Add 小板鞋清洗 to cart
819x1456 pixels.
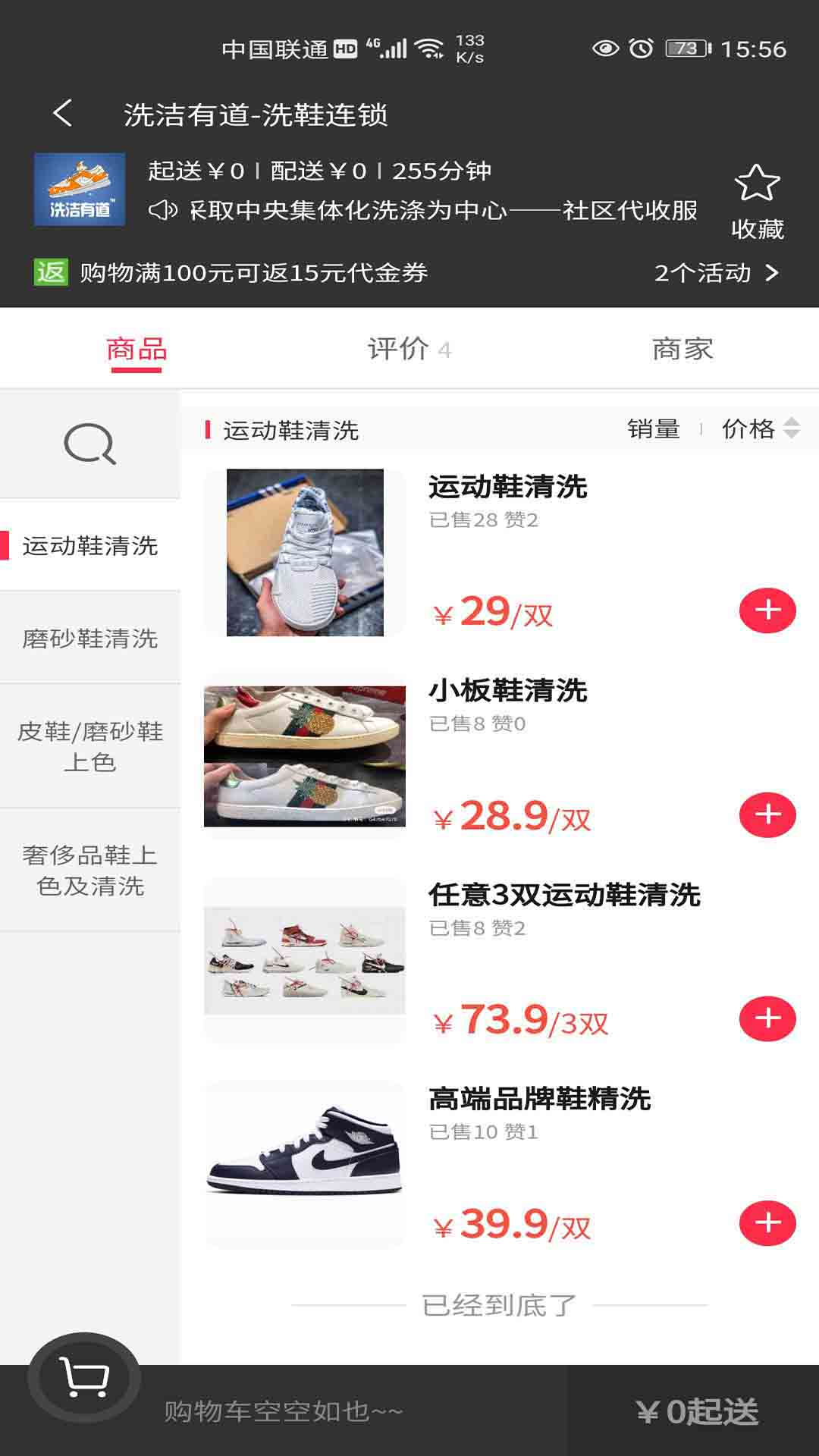pos(767,815)
